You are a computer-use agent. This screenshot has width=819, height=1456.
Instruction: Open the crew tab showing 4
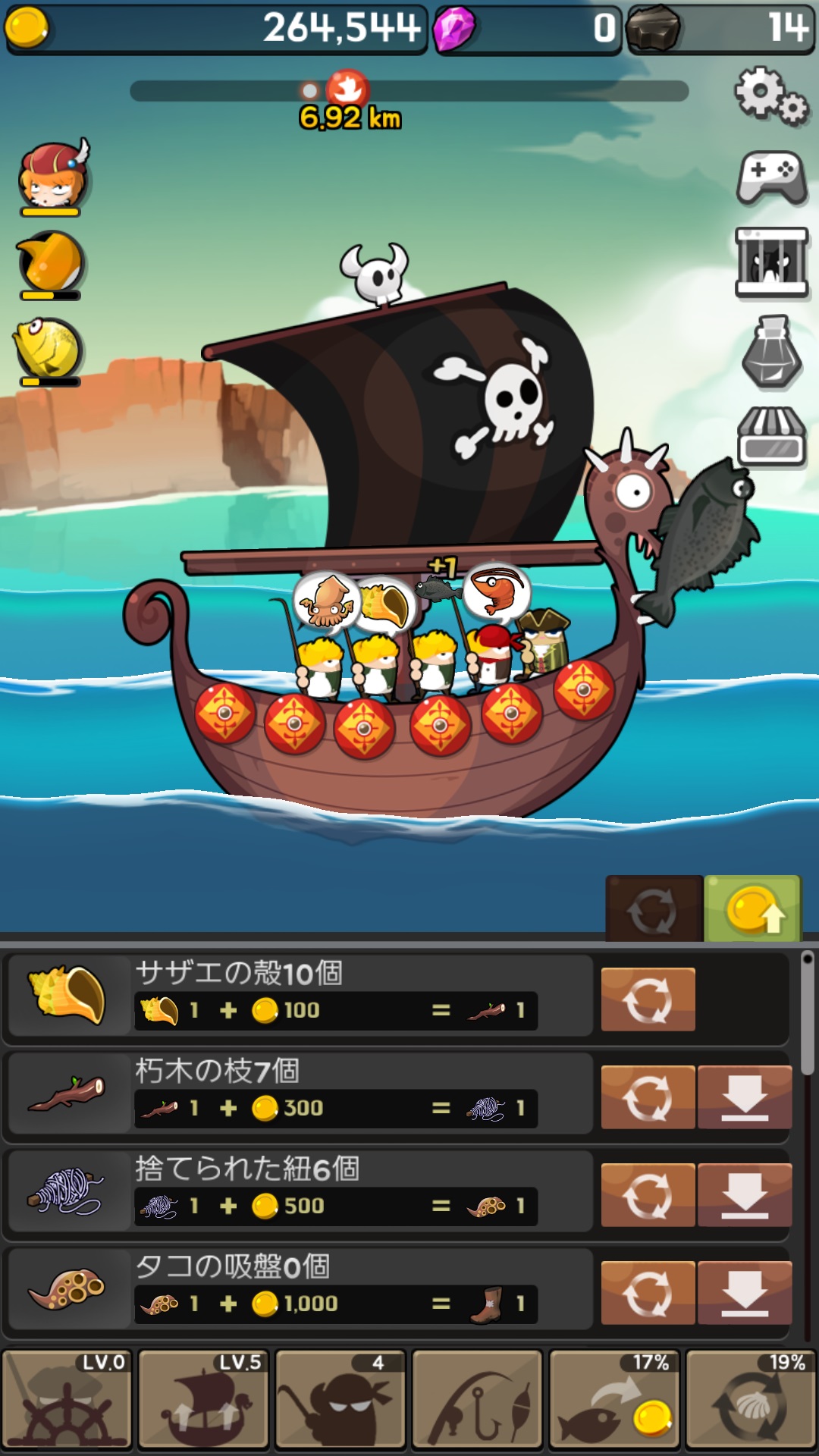[340, 1399]
